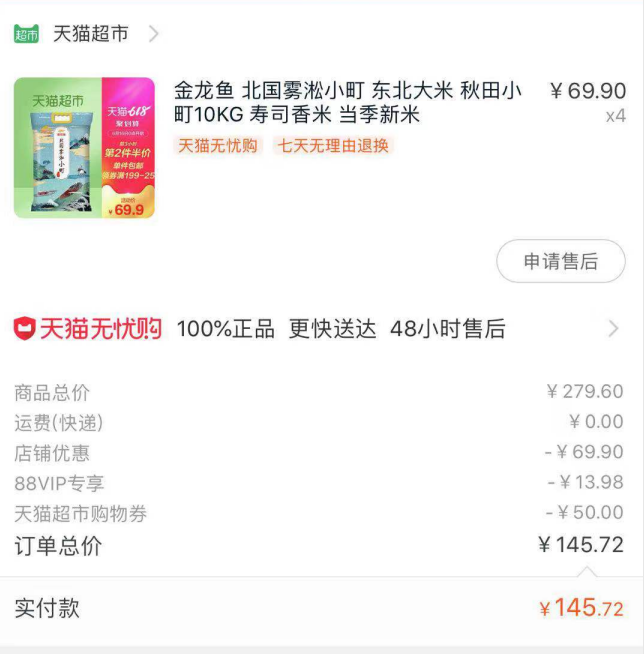Open the 天猫无忧购 service details row

coord(320,329)
